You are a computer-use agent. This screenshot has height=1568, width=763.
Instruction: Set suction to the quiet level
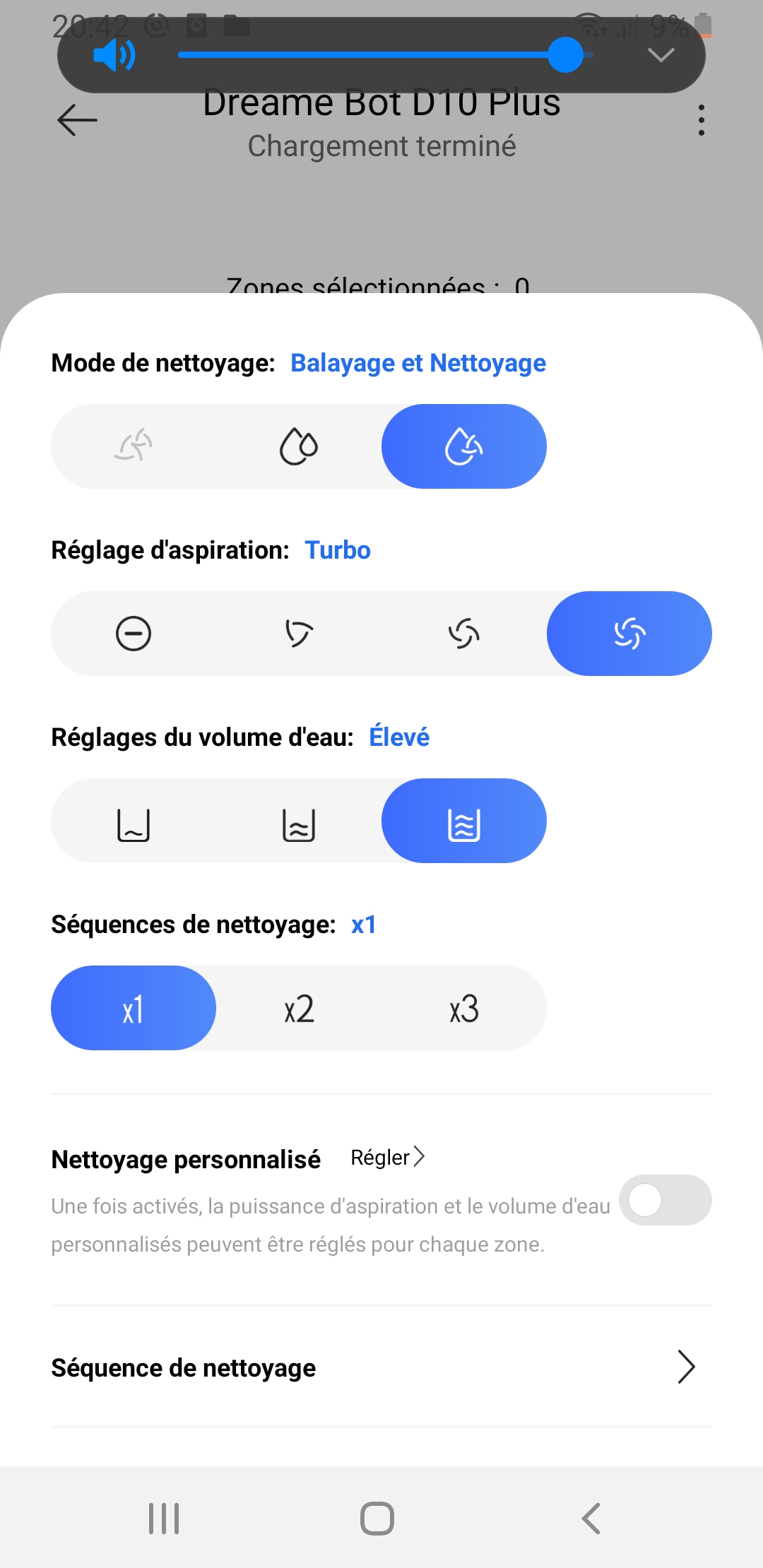(x=134, y=634)
